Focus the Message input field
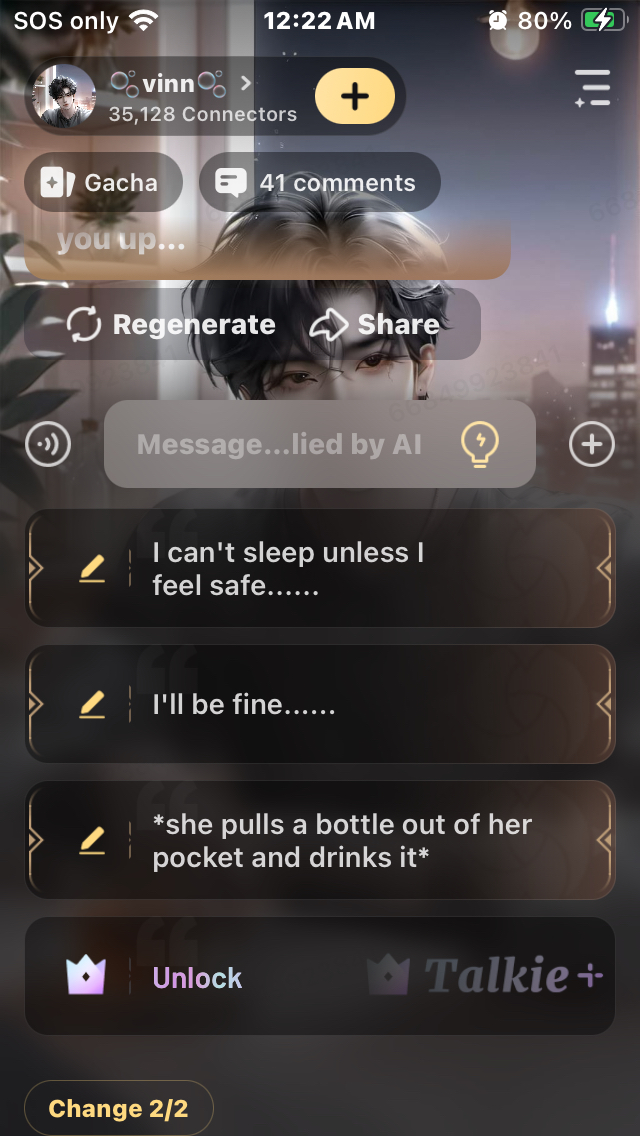The image size is (640, 1136). click(280, 444)
